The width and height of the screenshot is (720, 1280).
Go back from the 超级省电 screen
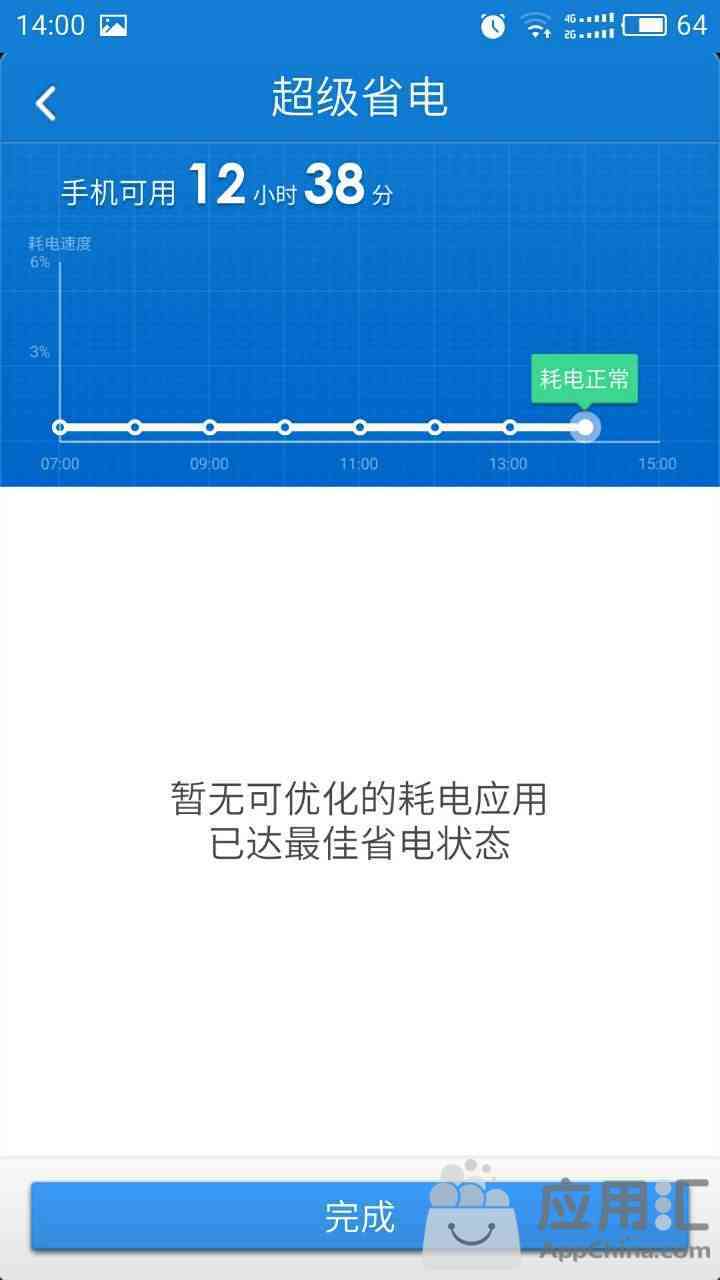(x=45, y=102)
